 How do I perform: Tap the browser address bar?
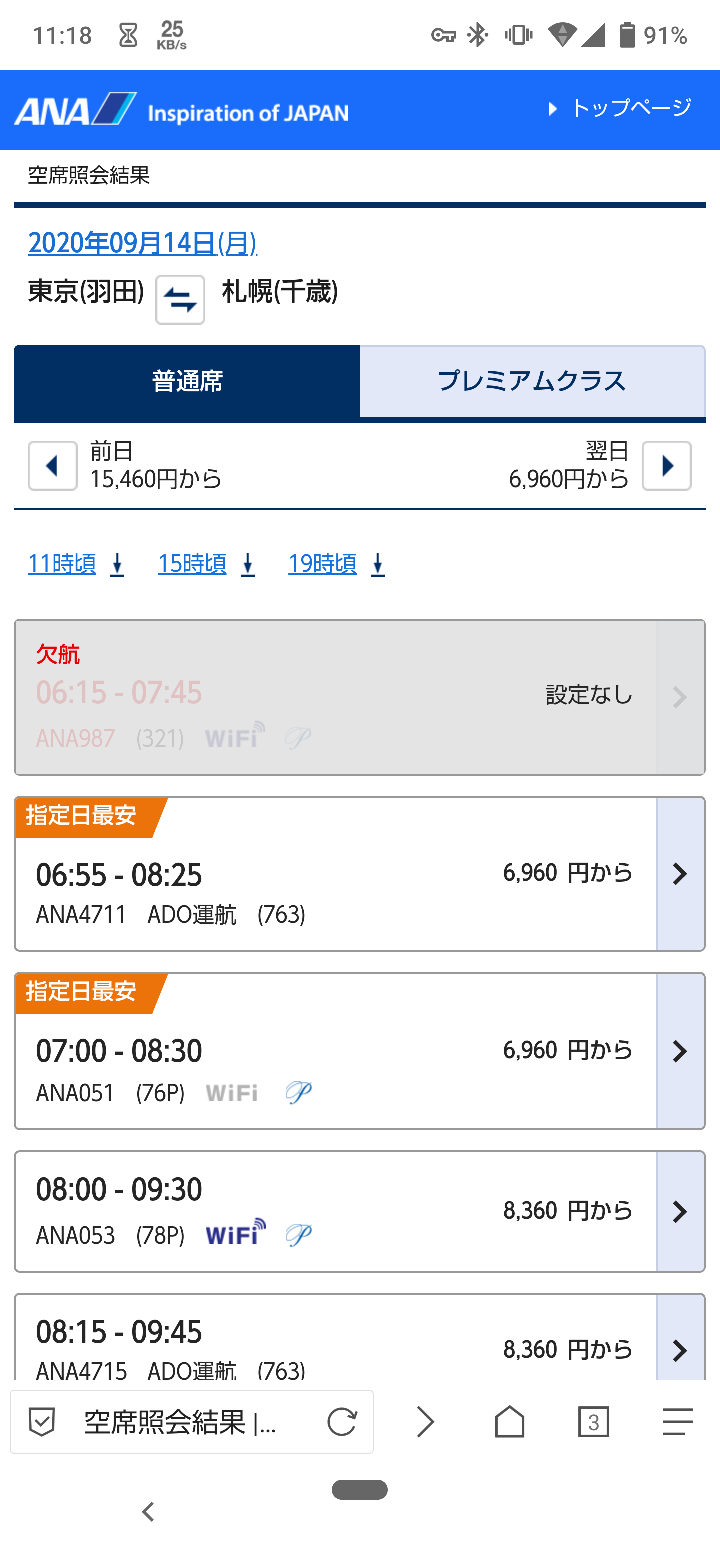coord(180,1421)
